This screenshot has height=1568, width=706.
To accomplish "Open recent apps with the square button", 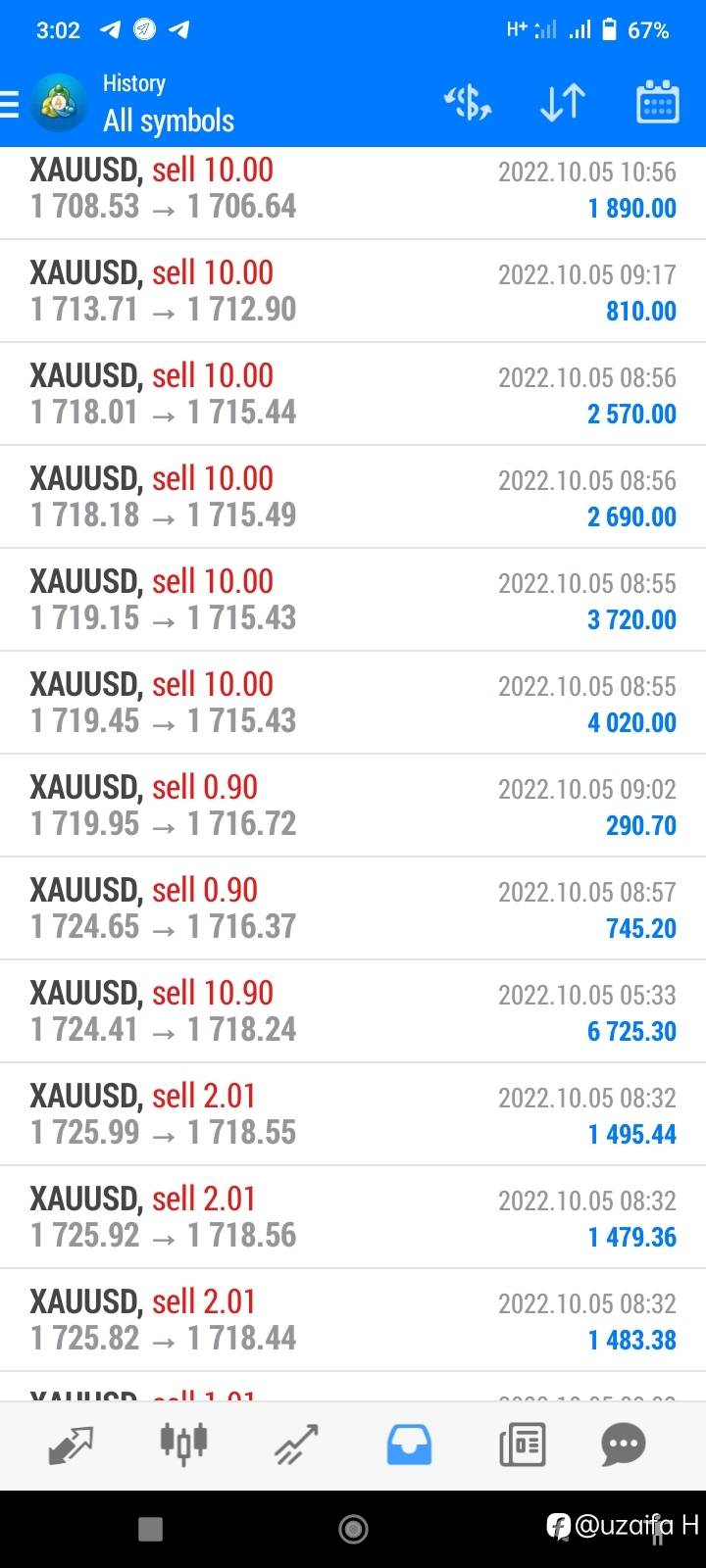I will coord(150,1529).
